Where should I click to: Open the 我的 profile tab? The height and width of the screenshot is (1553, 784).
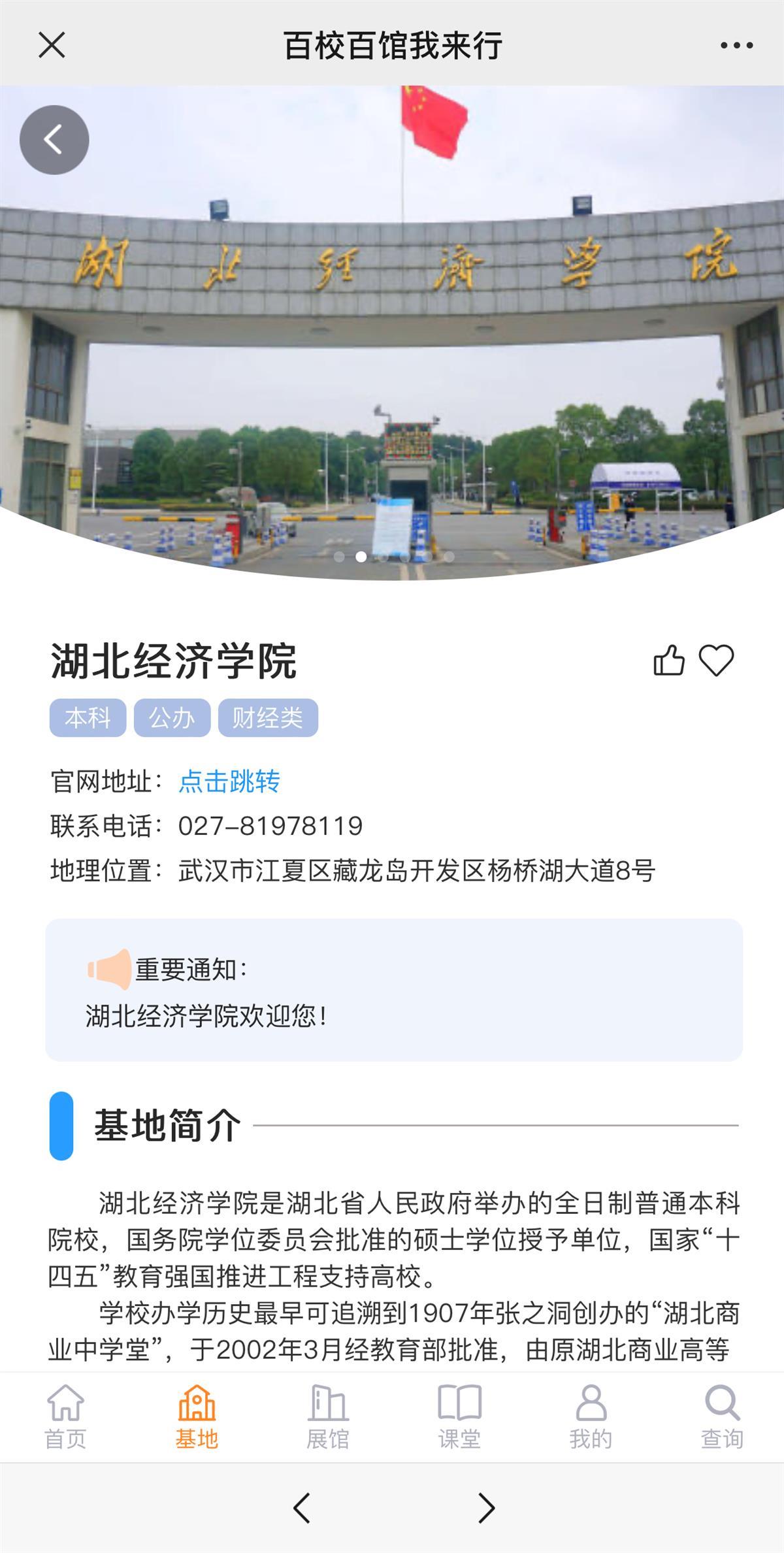click(591, 1416)
